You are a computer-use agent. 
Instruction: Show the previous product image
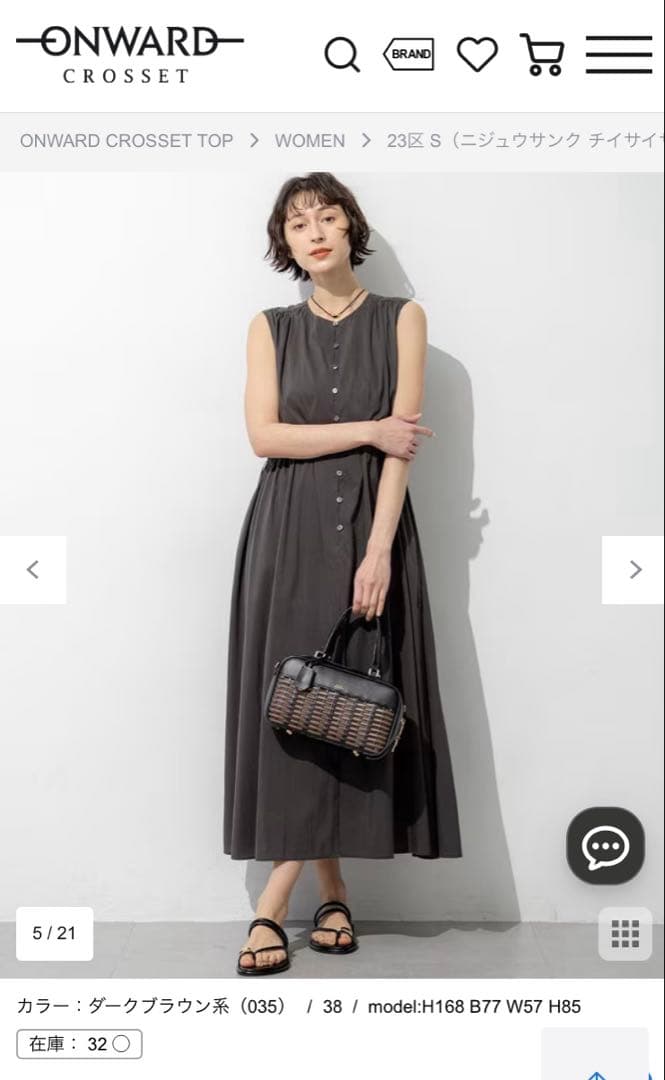click(33, 570)
